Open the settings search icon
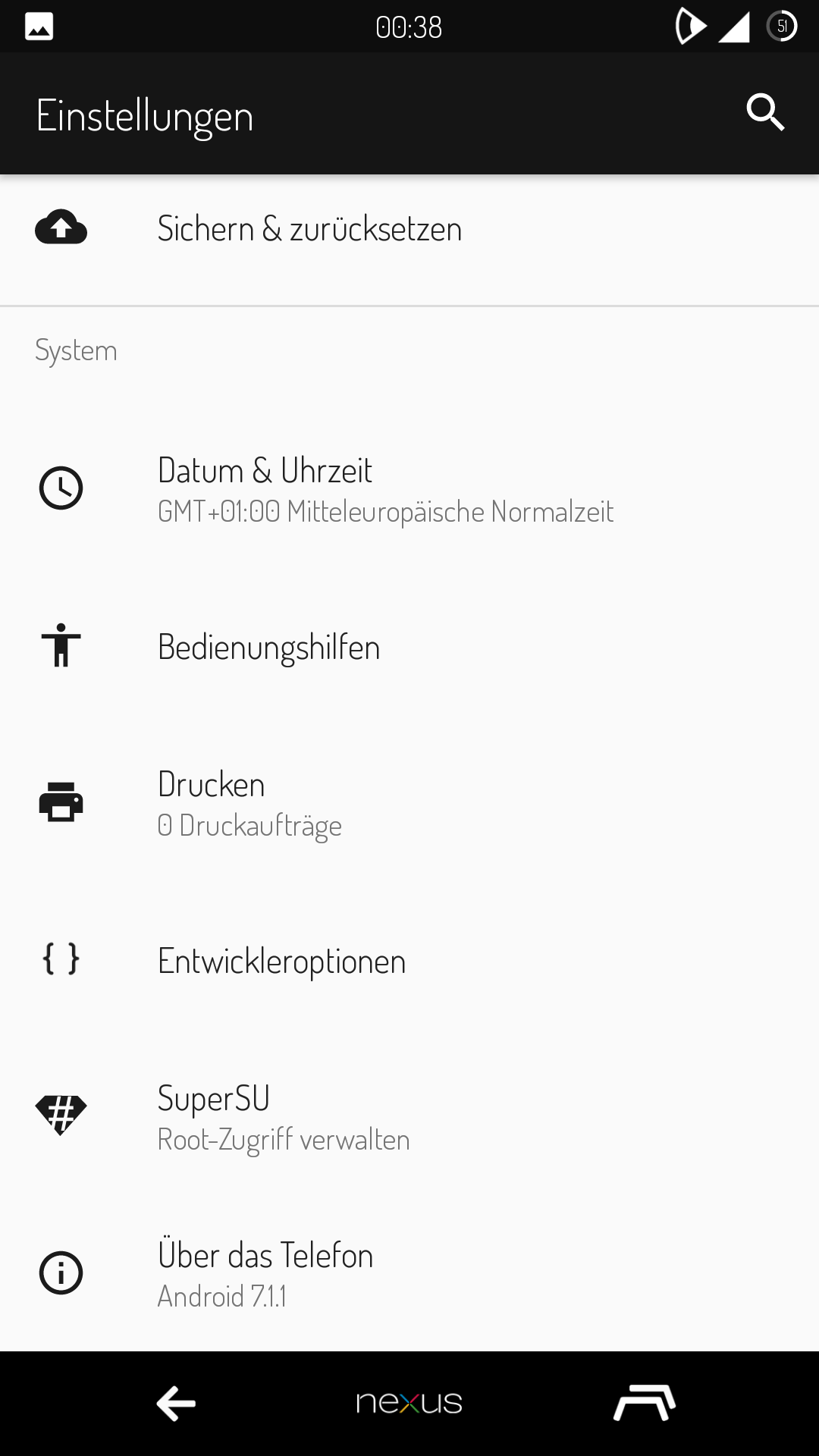Viewport: 819px width, 1456px height. coord(764,114)
